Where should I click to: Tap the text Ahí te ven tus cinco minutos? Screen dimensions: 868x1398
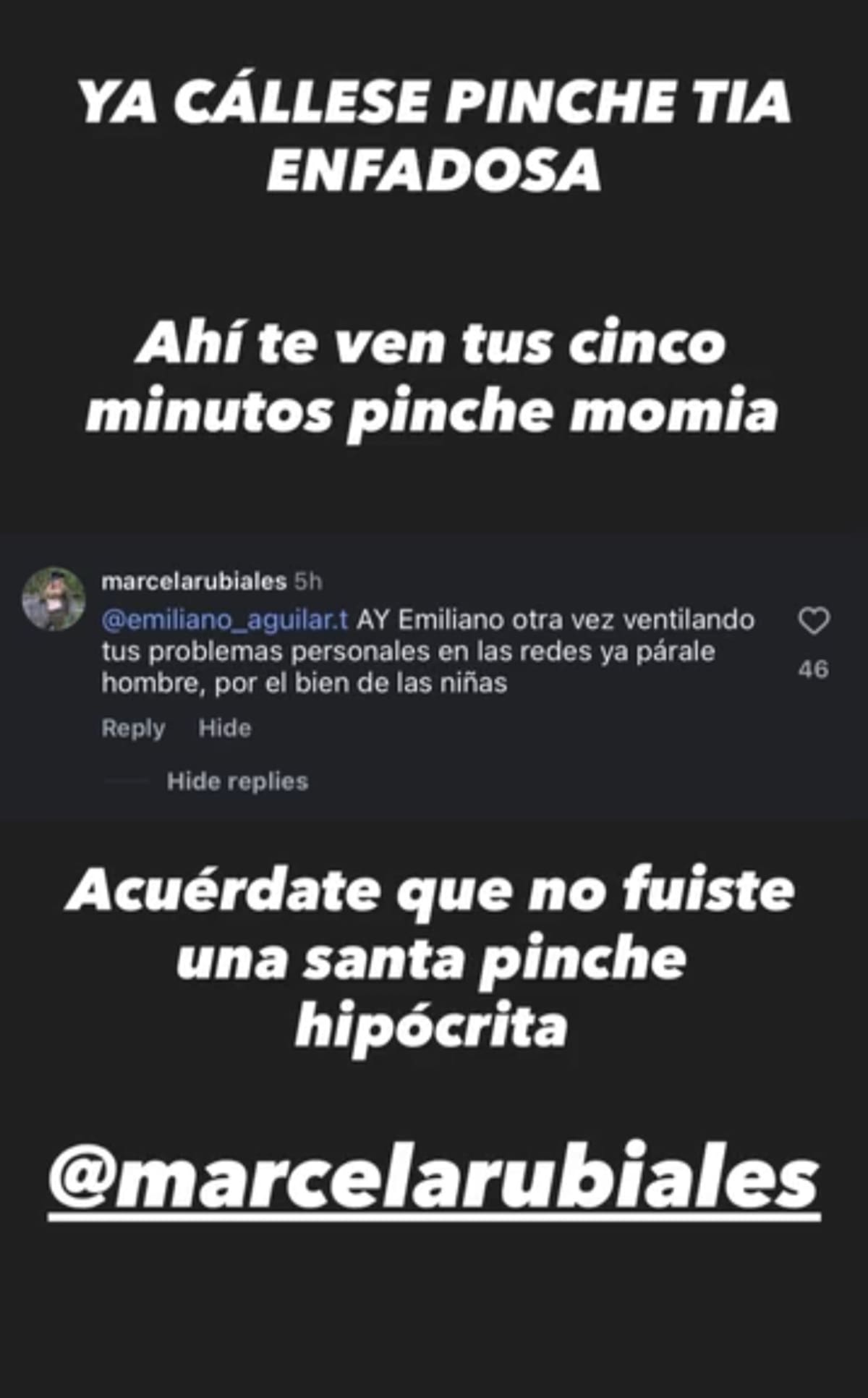pos(434,376)
